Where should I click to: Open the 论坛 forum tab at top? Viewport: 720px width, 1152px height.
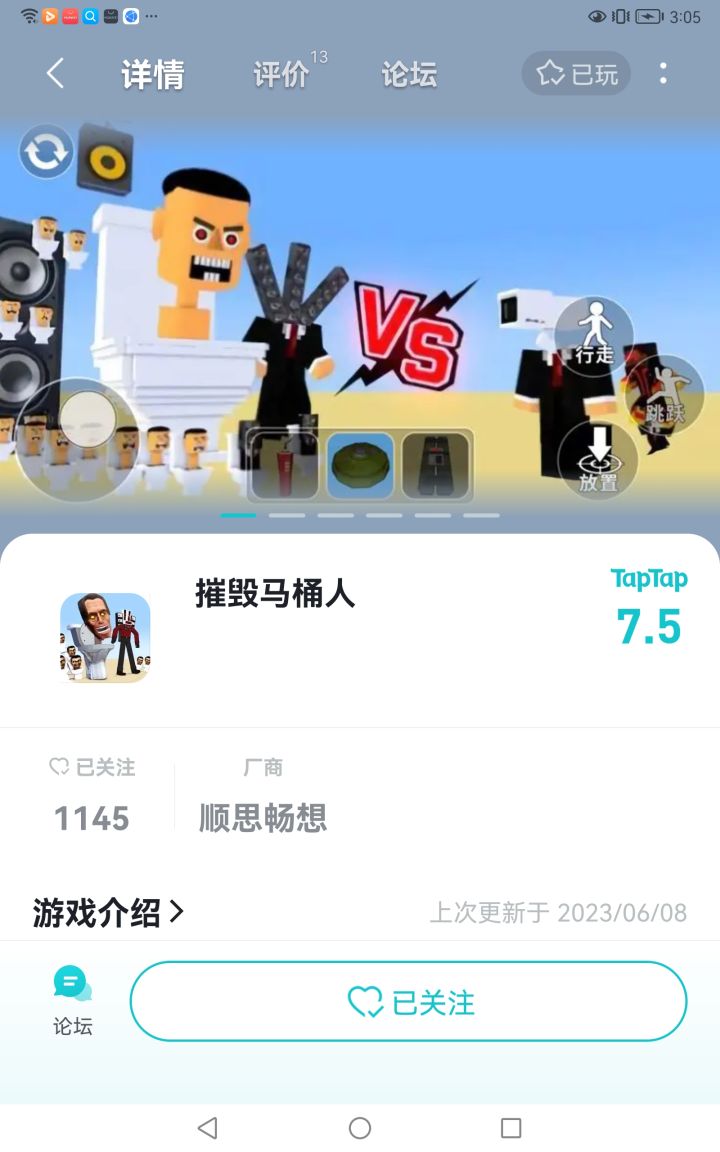(408, 75)
